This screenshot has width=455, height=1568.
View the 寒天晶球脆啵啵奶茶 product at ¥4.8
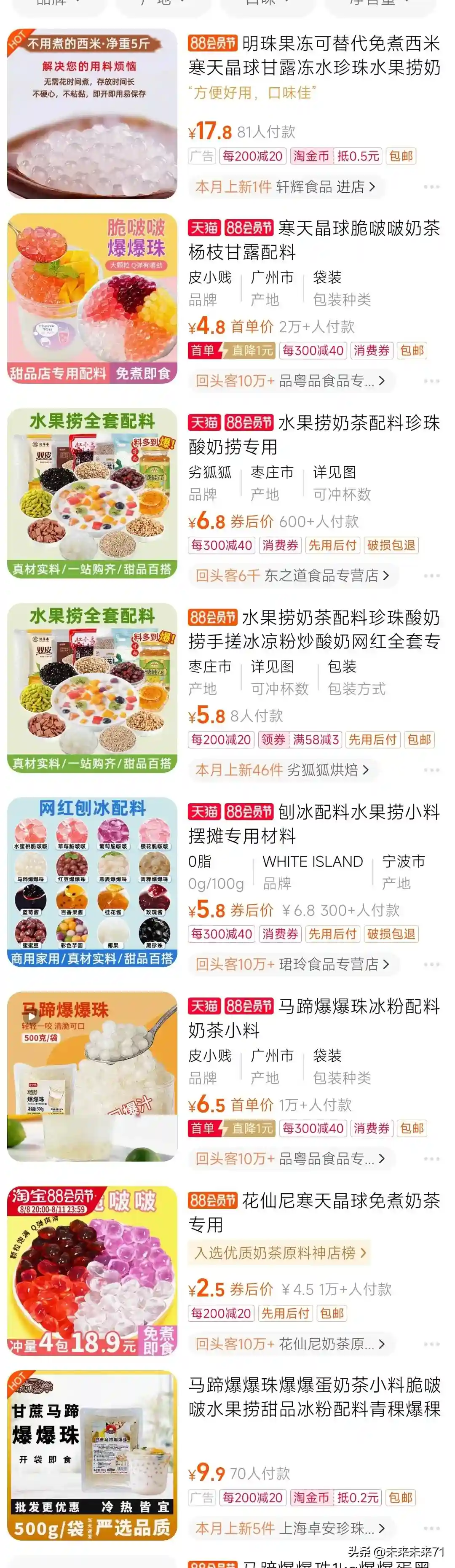coord(313,240)
